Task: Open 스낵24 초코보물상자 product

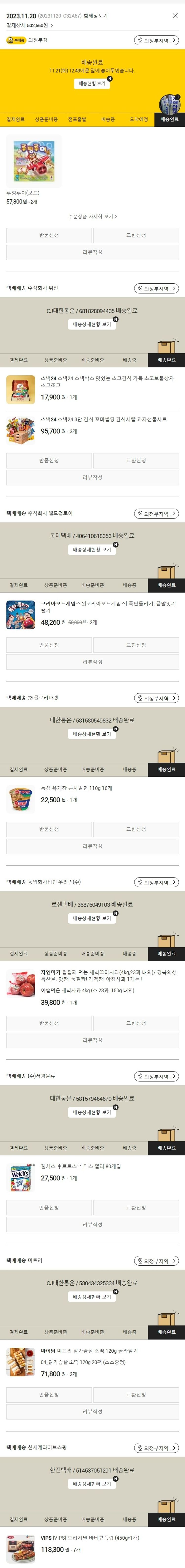Action: click(x=107, y=382)
